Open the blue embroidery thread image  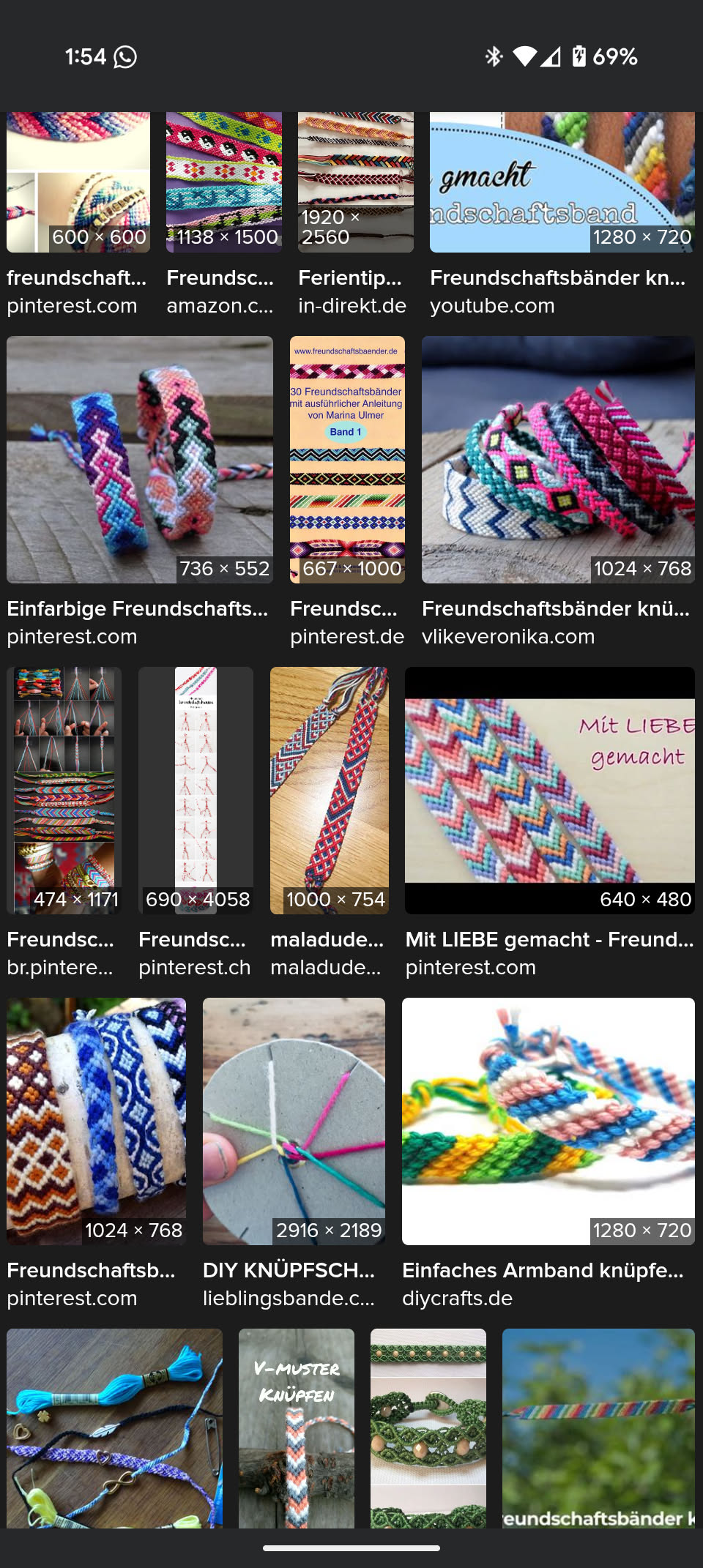[114, 1427]
